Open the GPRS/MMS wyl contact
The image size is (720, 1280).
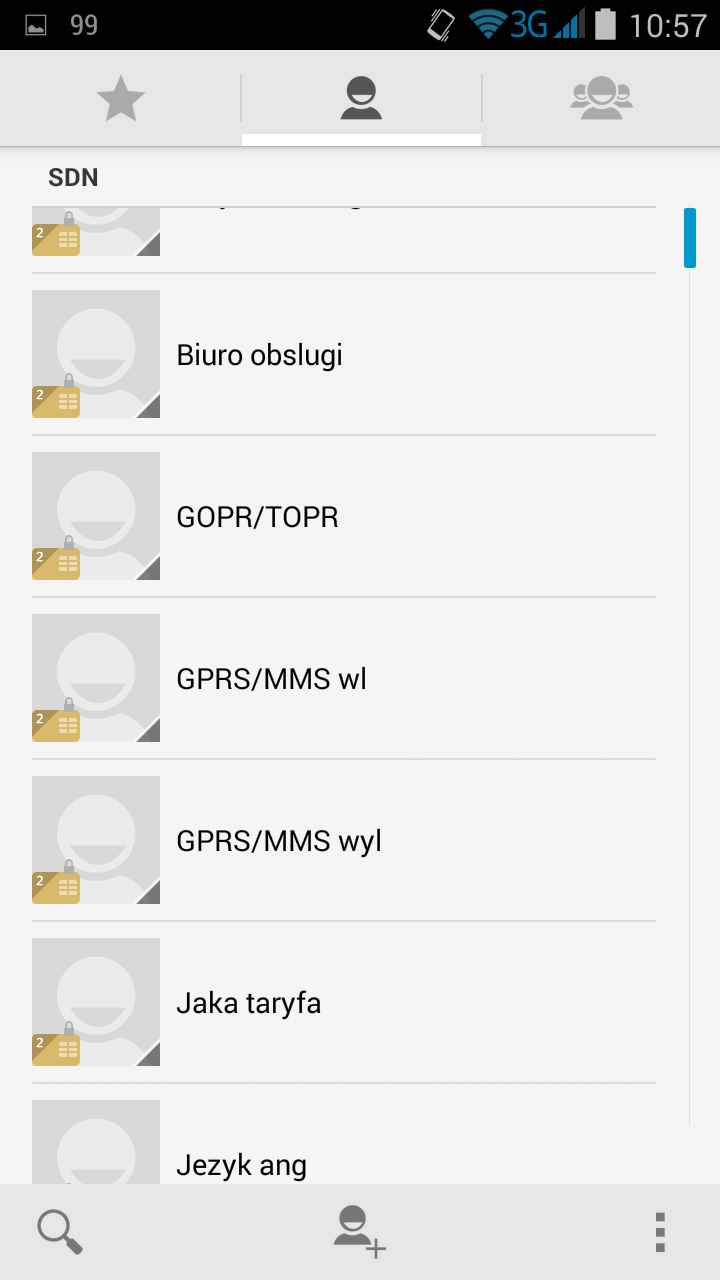(x=344, y=840)
